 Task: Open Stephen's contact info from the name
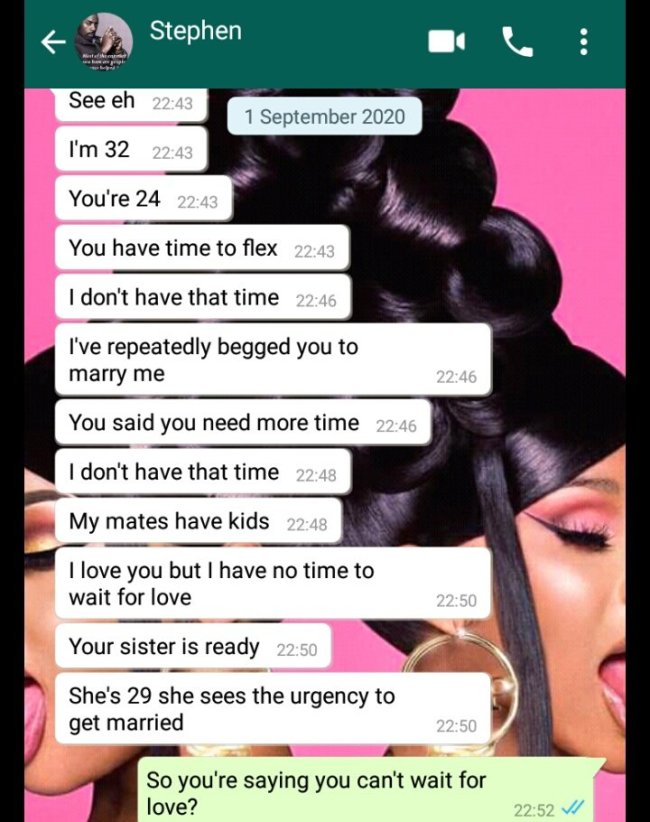(x=195, y=31)
